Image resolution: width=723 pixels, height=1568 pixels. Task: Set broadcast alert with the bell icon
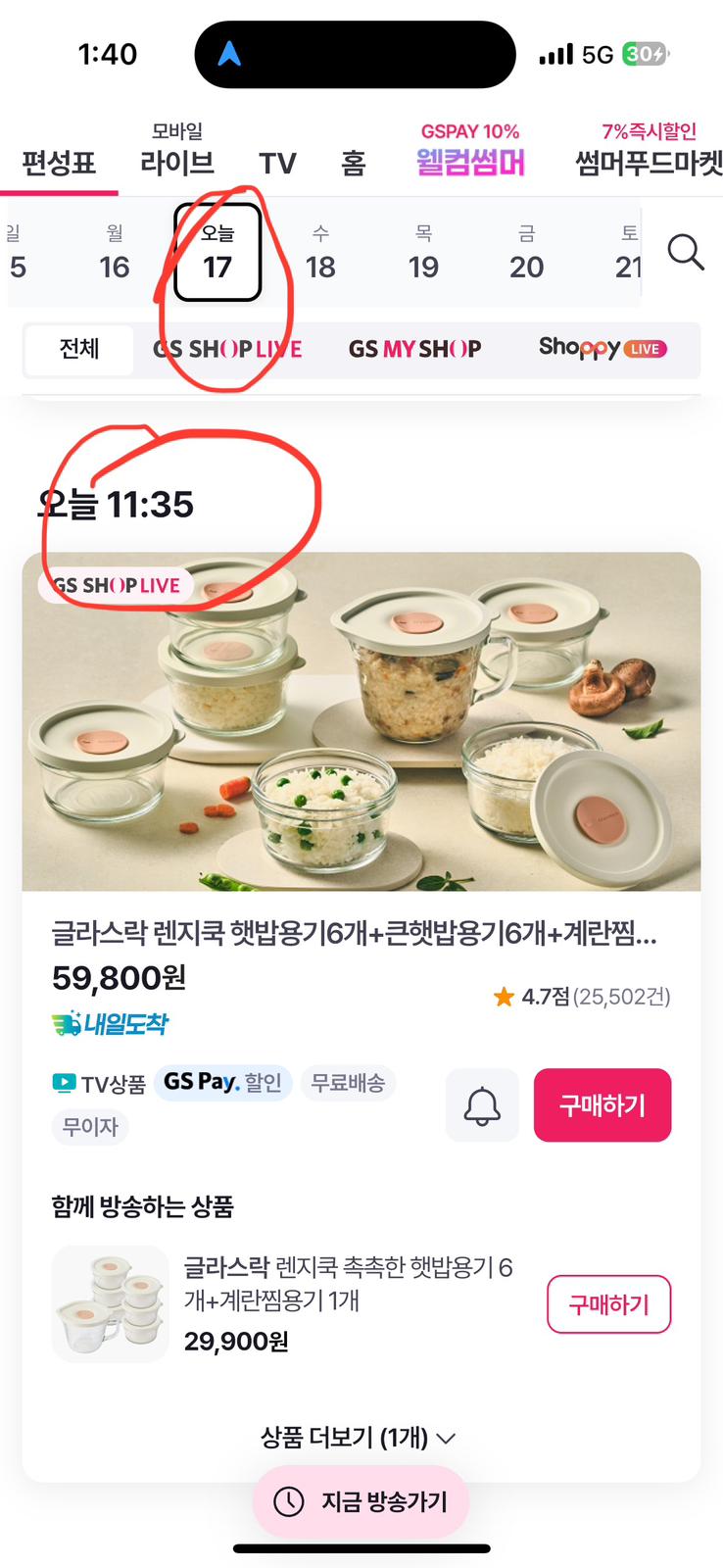(482, 1105)
